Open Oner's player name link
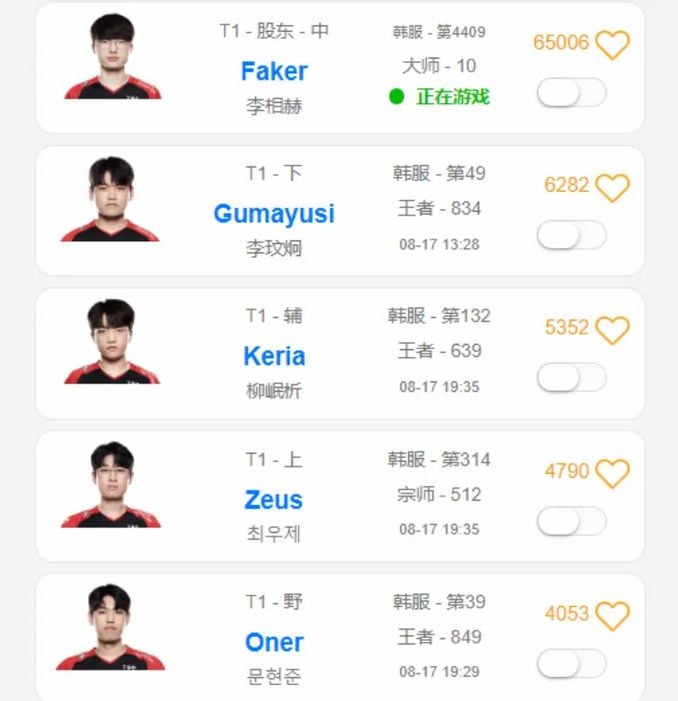Screen dimensions: 678x701 274,642
